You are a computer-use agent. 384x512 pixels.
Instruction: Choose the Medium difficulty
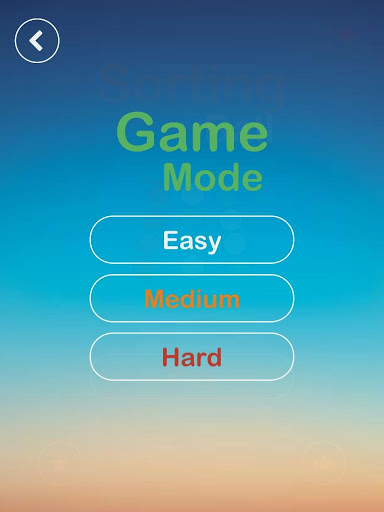(x=192, y=298)
